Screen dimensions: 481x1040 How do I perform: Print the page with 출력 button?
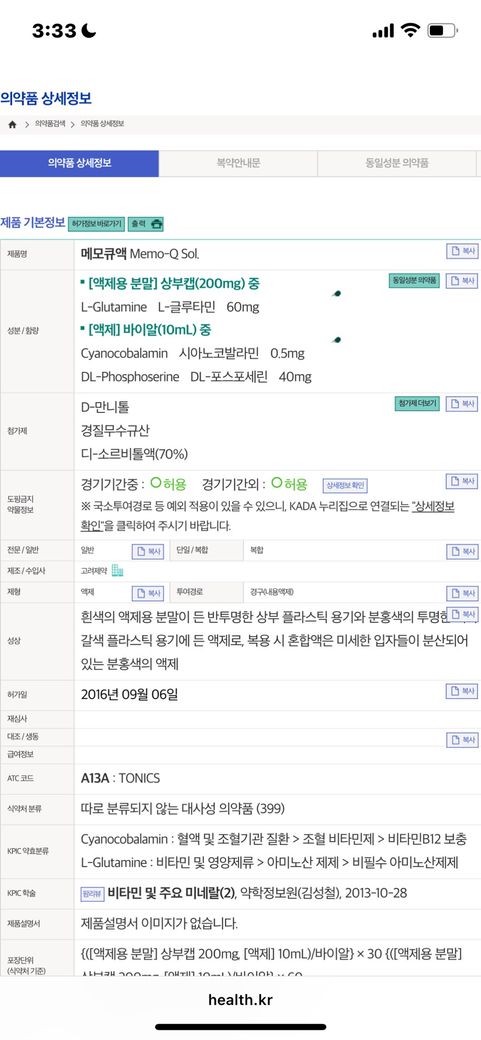pos(145,224)
